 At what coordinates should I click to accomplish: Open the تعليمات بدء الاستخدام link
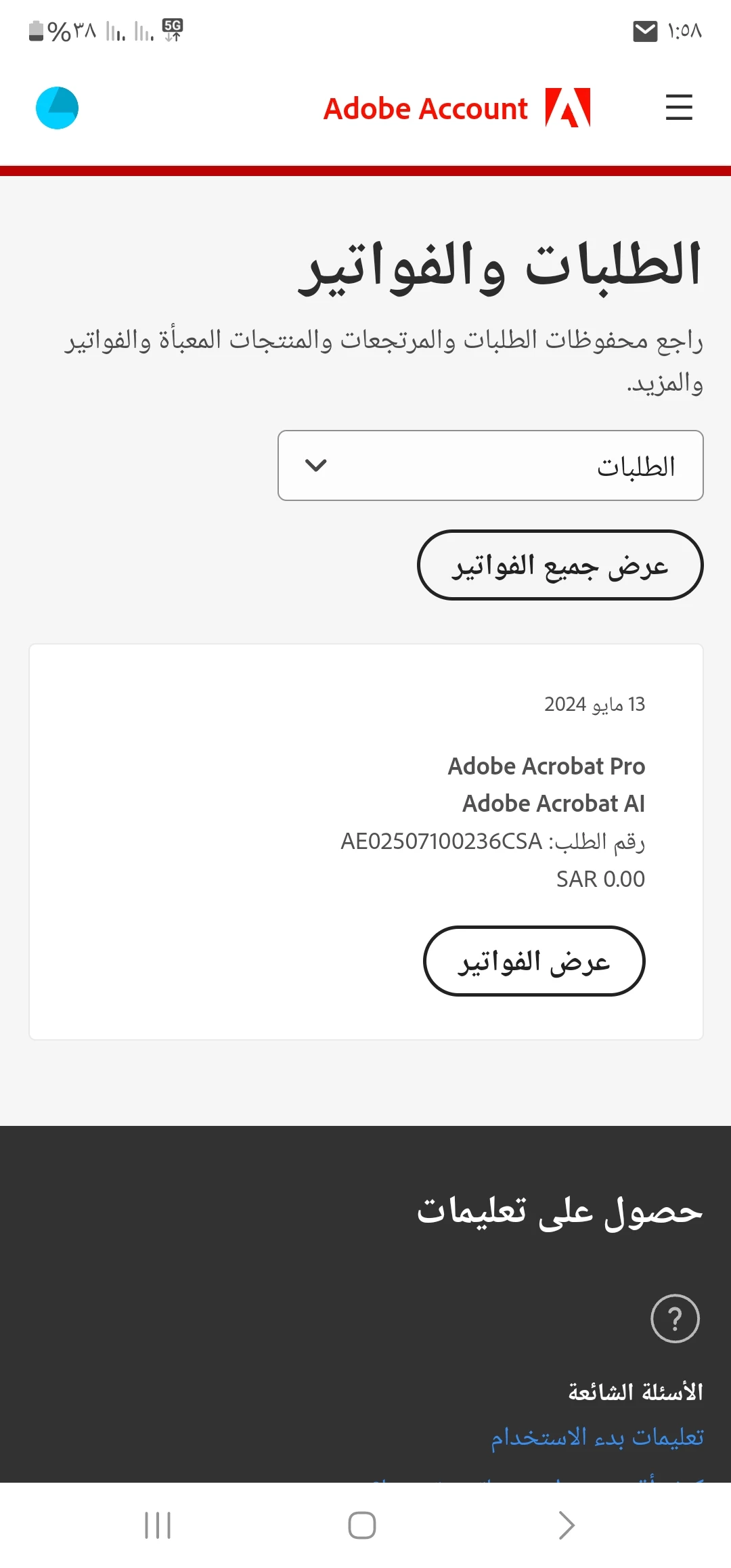(597, 1436)
